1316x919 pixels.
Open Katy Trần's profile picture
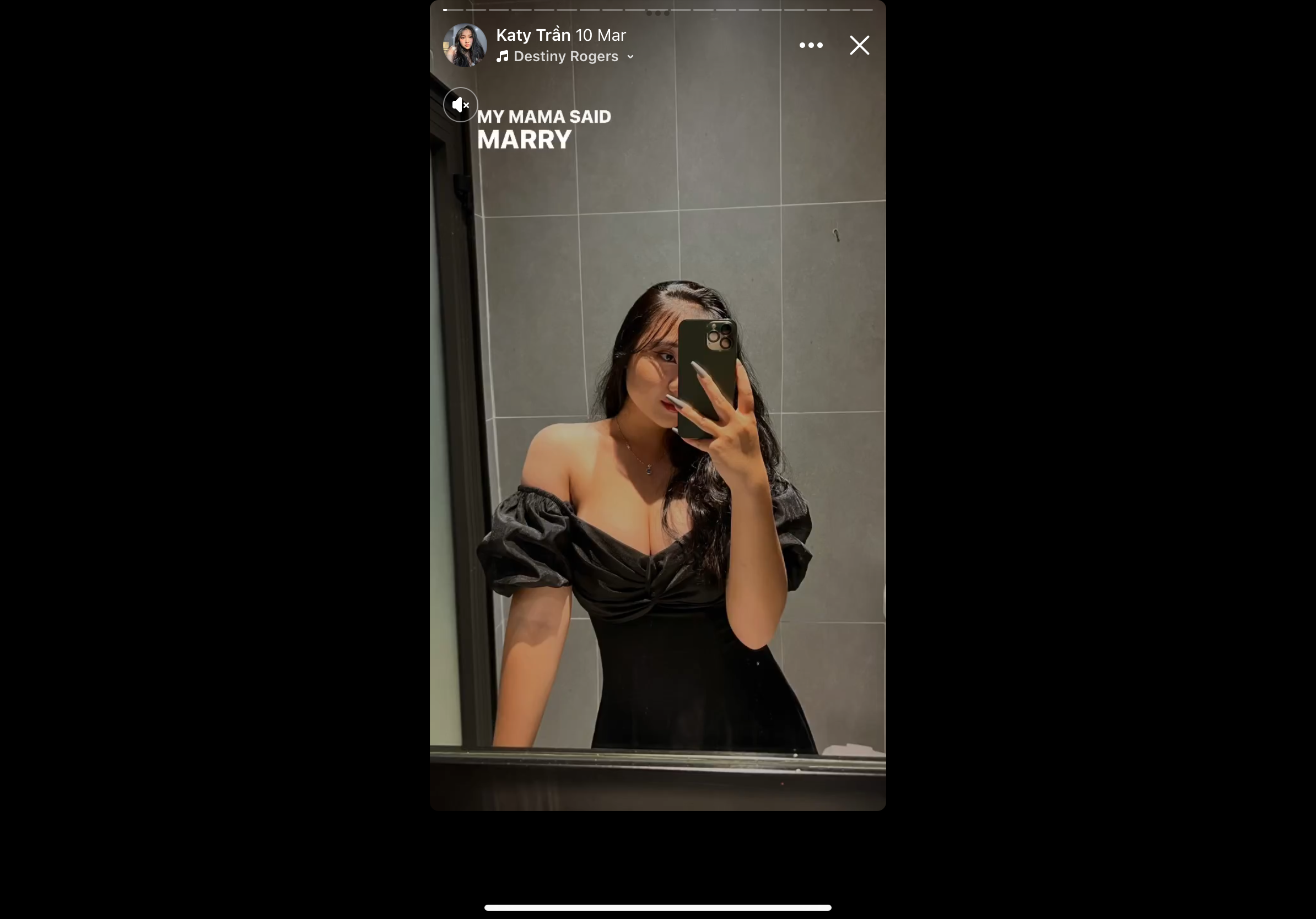(465, 45)
